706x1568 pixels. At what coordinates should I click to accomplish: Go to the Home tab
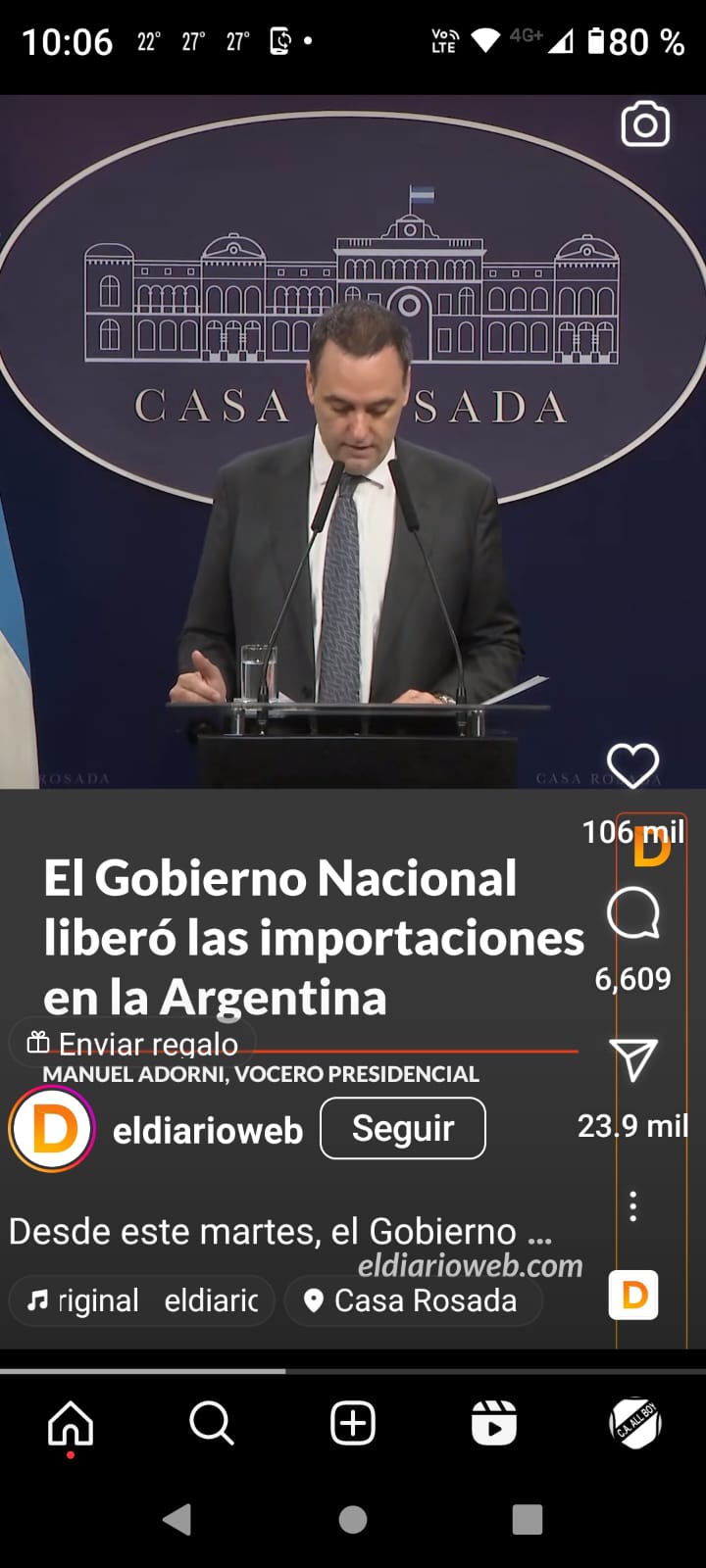click(71, 1423)
